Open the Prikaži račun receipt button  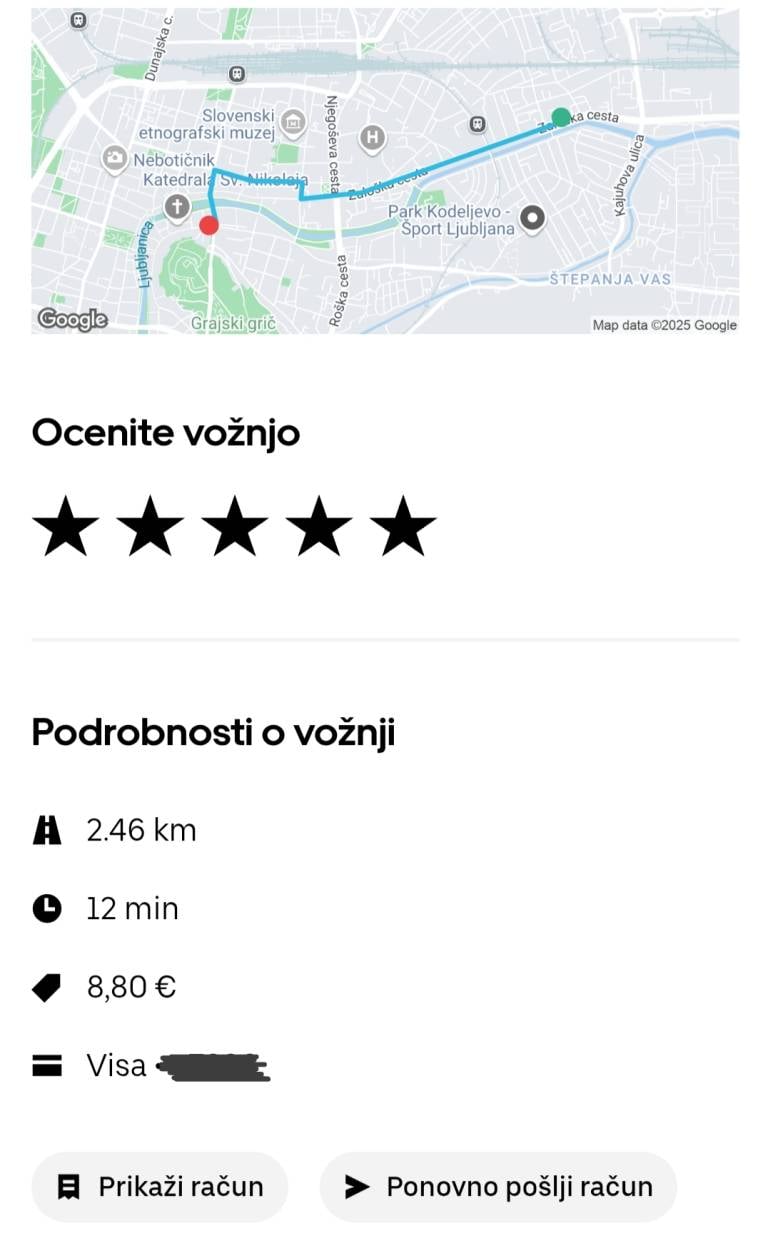click(160, 1187)
